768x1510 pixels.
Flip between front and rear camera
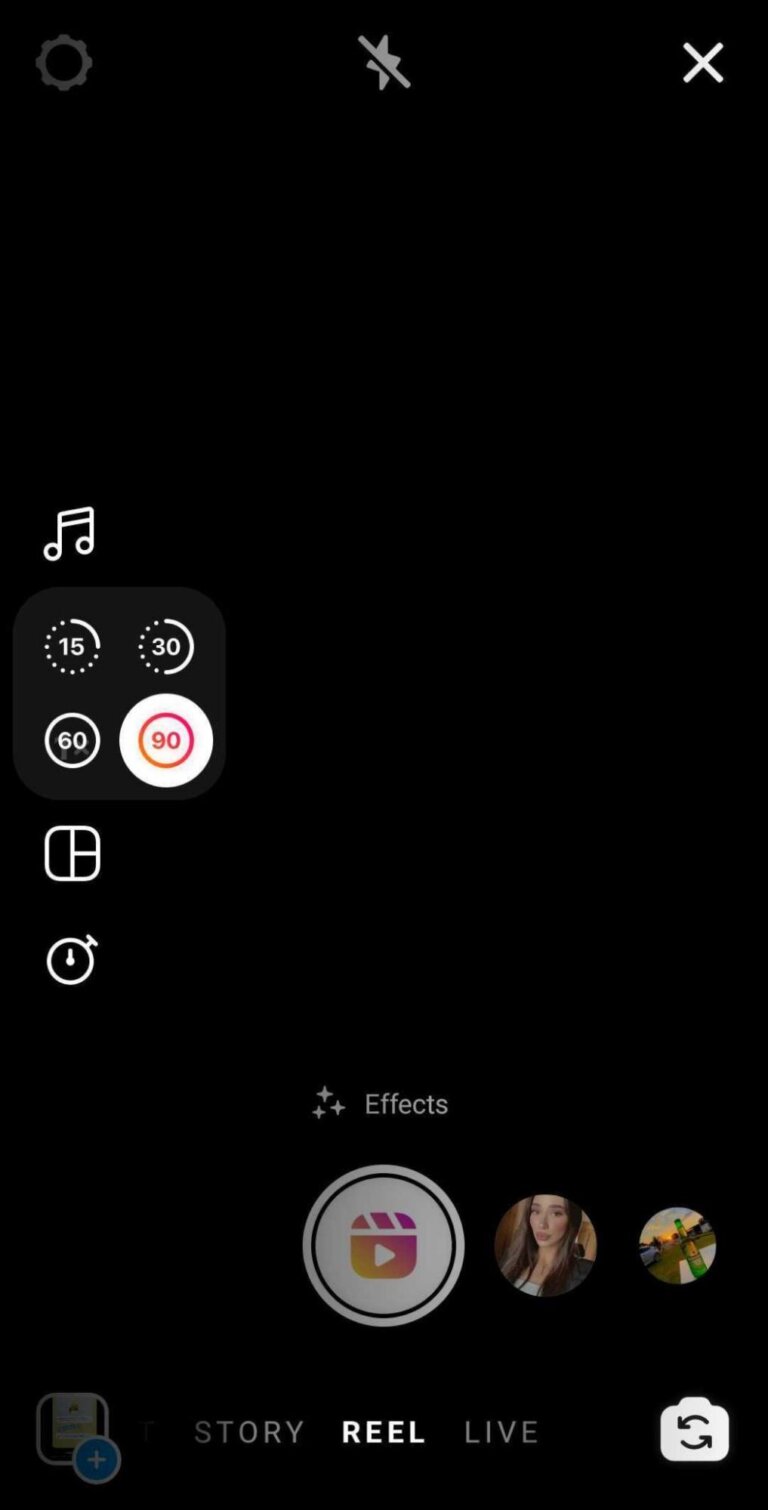tap(694, 1430)
